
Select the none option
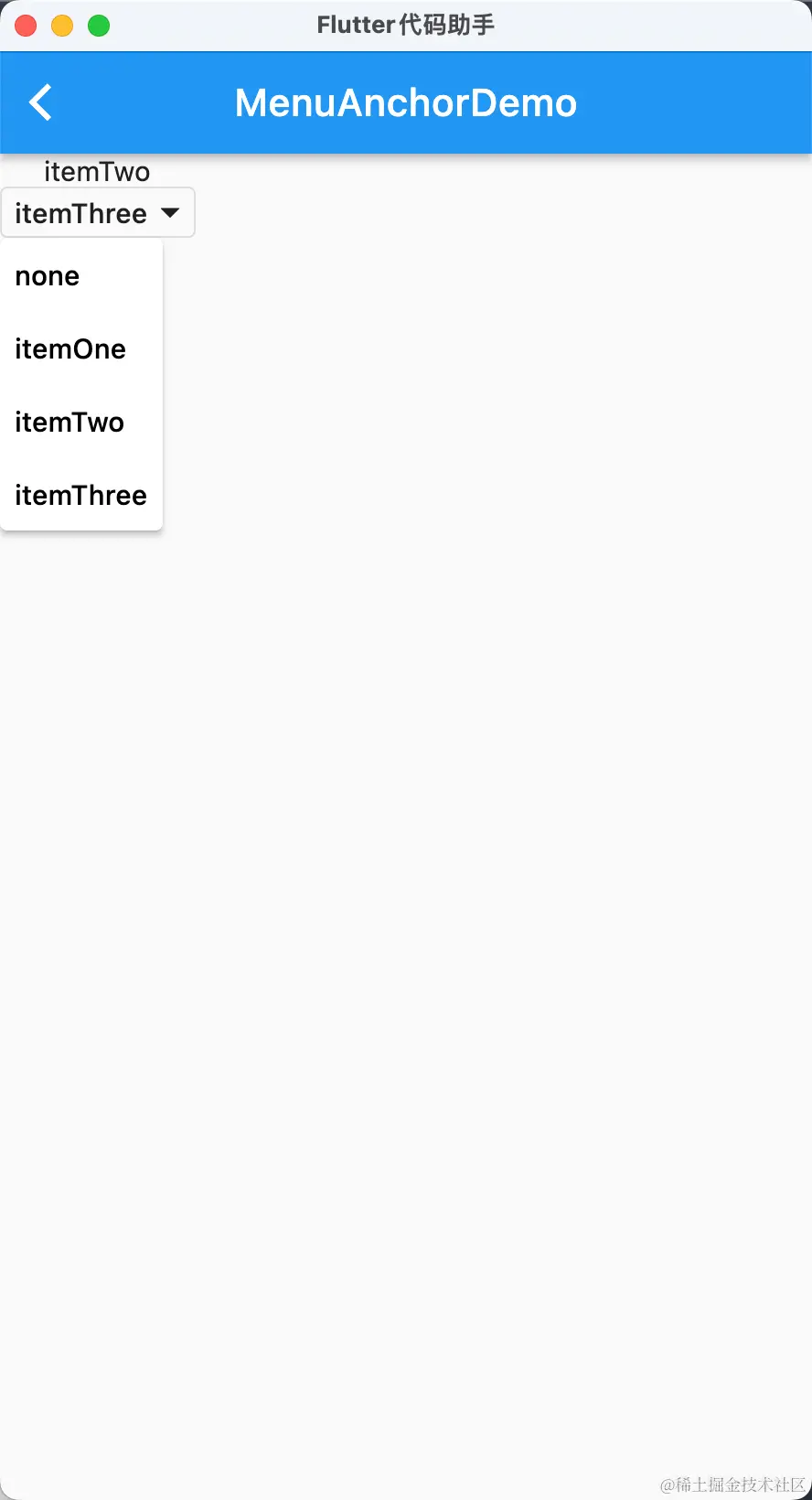pos(48,276)
